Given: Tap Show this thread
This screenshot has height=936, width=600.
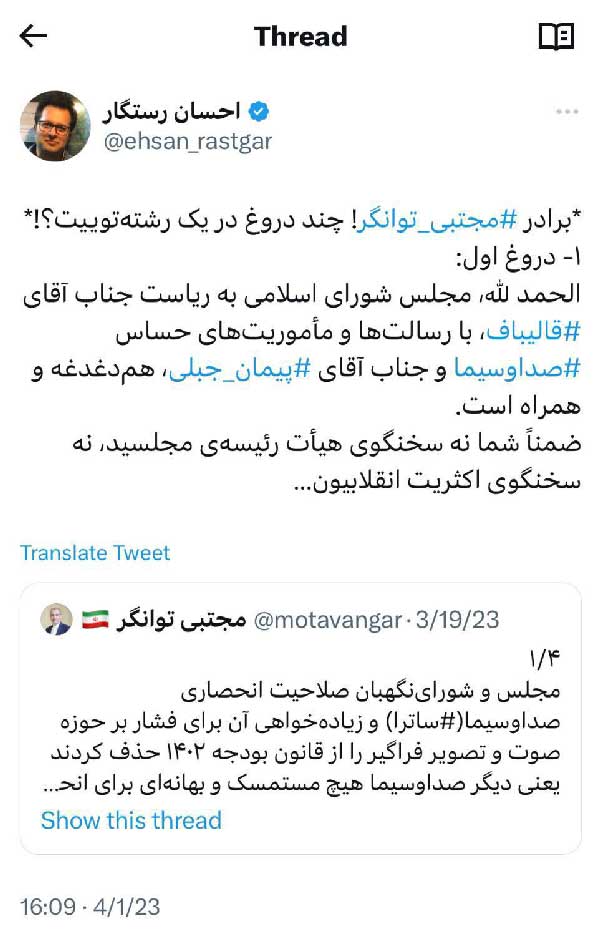Looking at the screenshot, I should pos(131,821).
